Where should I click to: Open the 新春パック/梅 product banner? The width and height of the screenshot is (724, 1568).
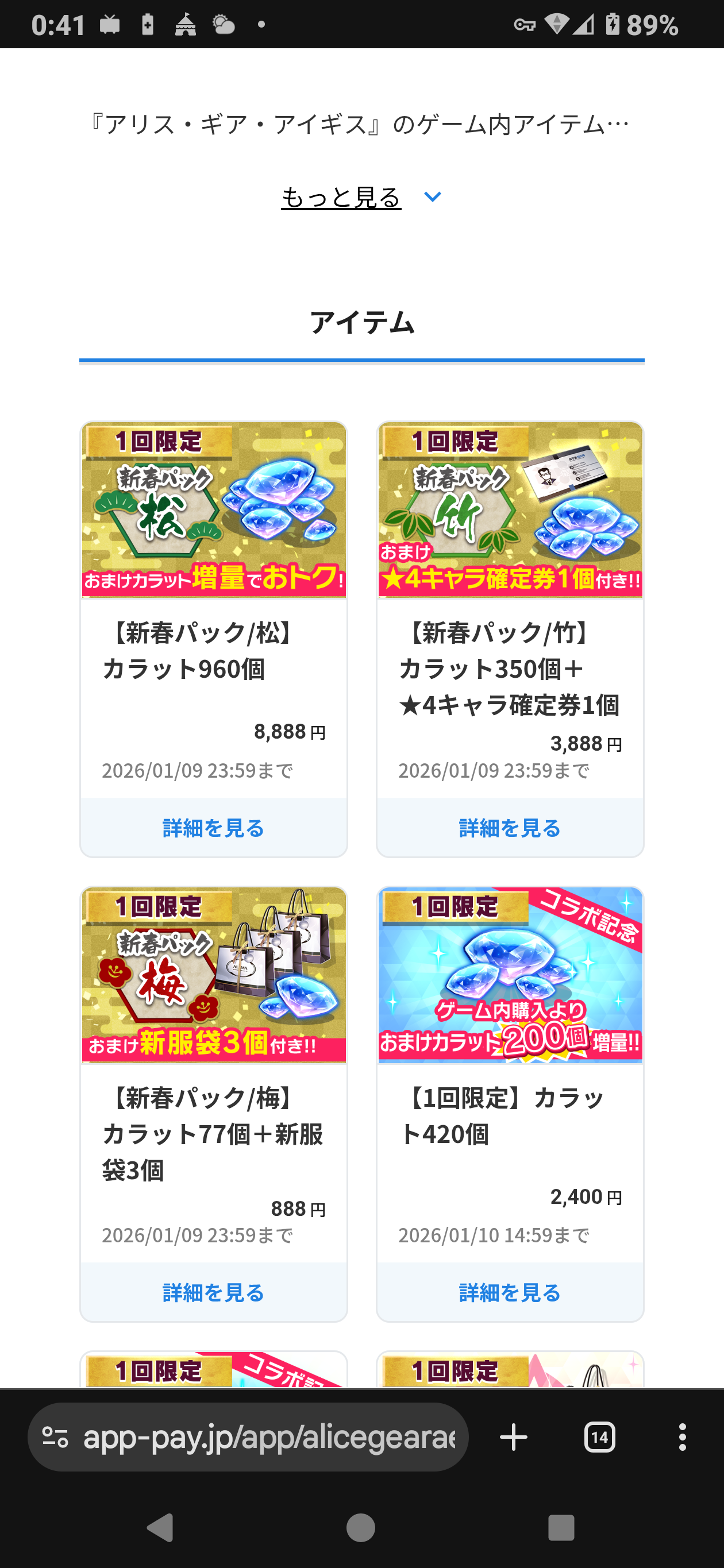[214, 975]
